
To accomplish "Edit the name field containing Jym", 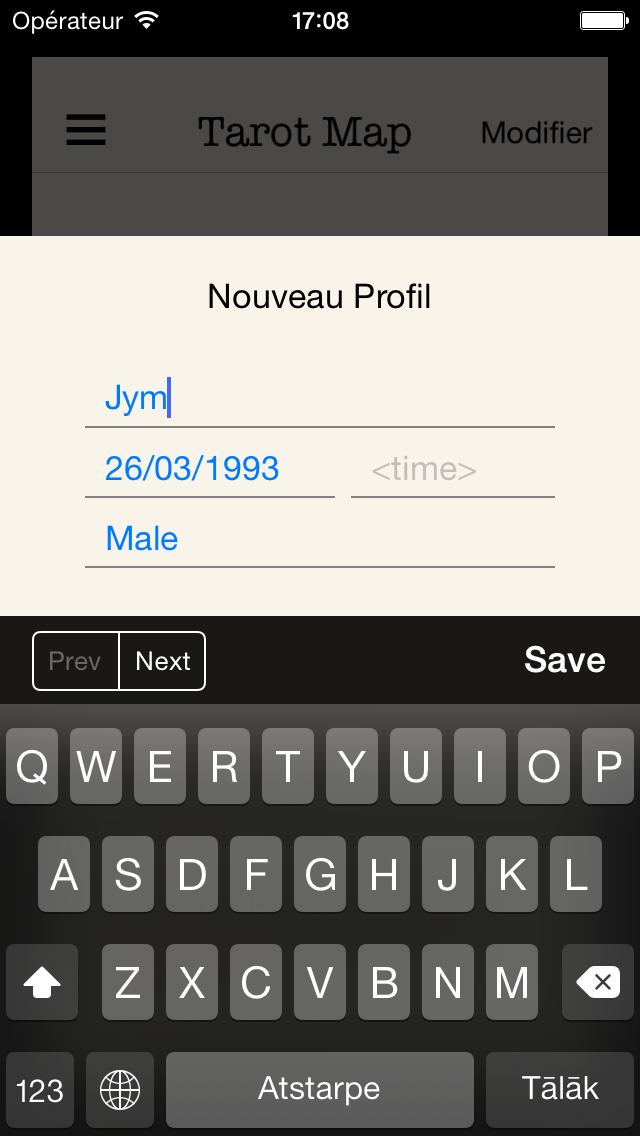I will point(319,399).
